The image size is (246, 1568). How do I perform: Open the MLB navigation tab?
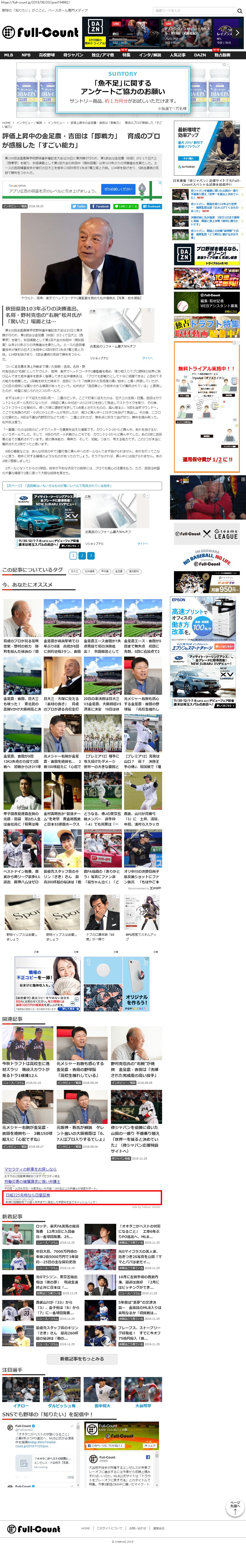coord(9,55)
